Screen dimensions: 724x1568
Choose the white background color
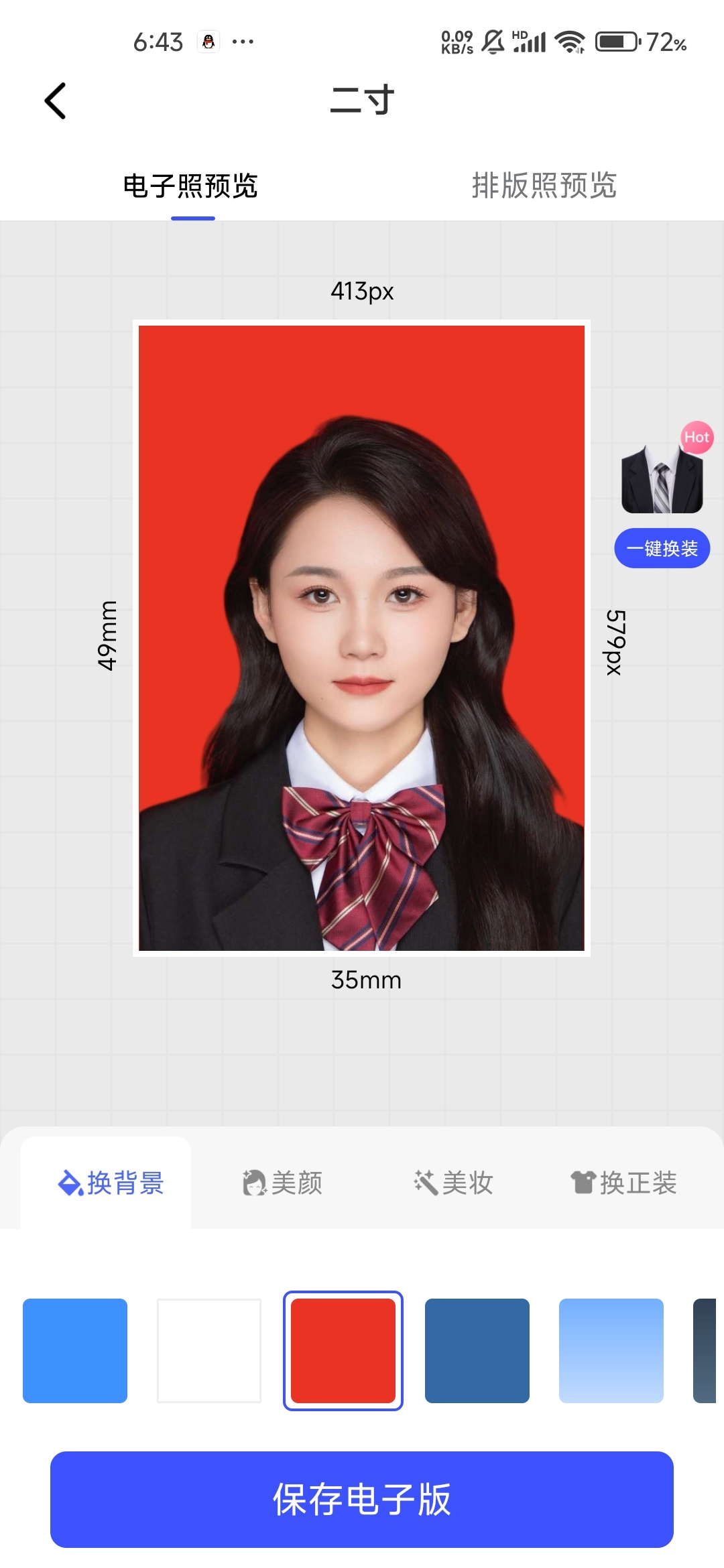(209, 1350)
